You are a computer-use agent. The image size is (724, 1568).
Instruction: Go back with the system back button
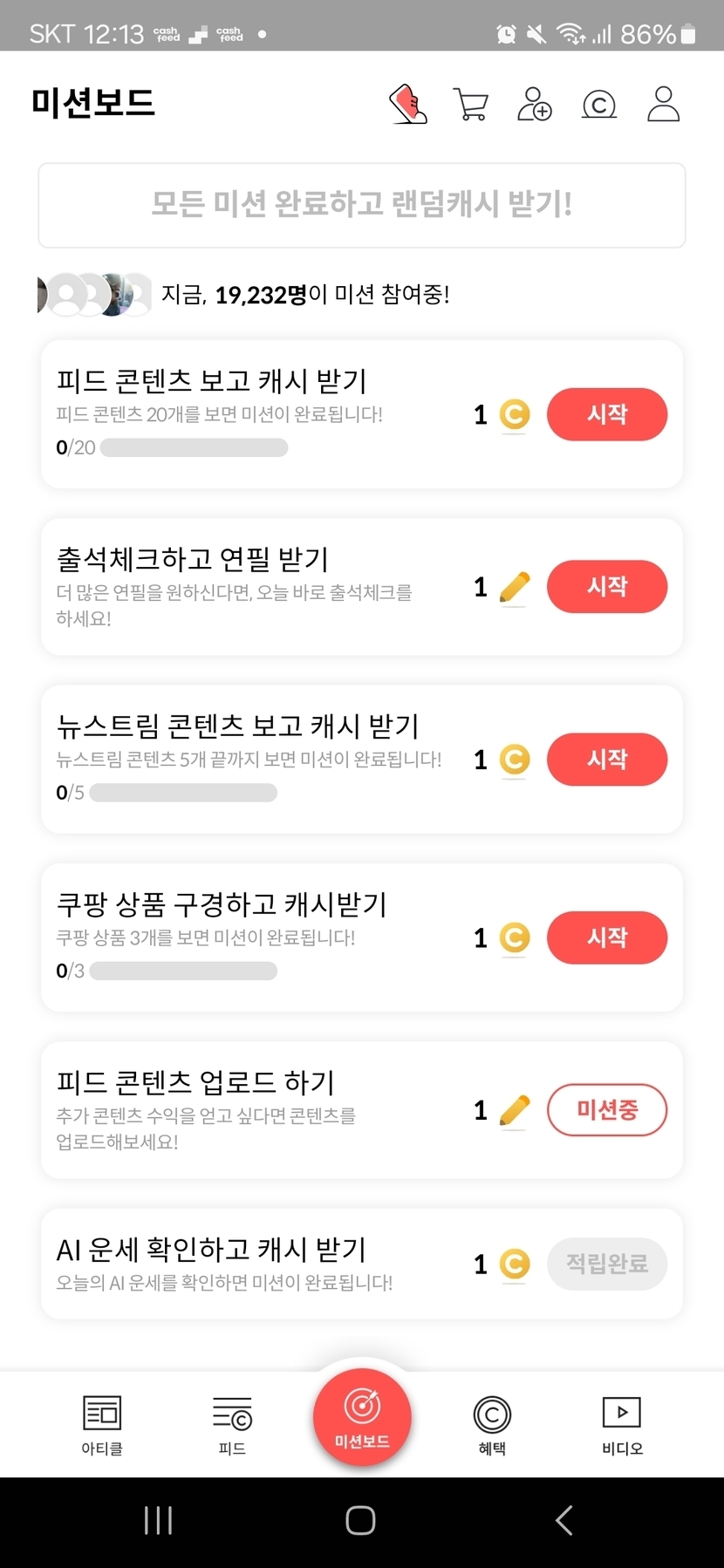pos(564,1521)
